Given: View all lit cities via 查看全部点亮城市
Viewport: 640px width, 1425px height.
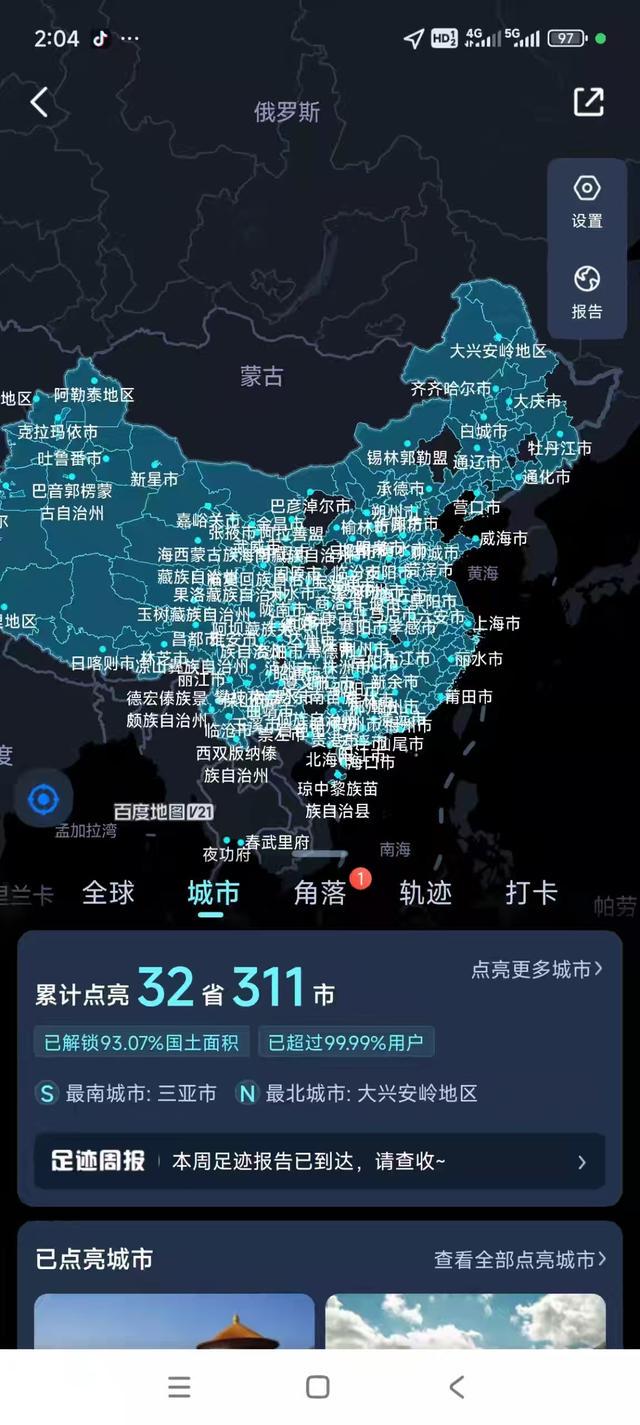Looking at the screenshot, I should 520,1259.
